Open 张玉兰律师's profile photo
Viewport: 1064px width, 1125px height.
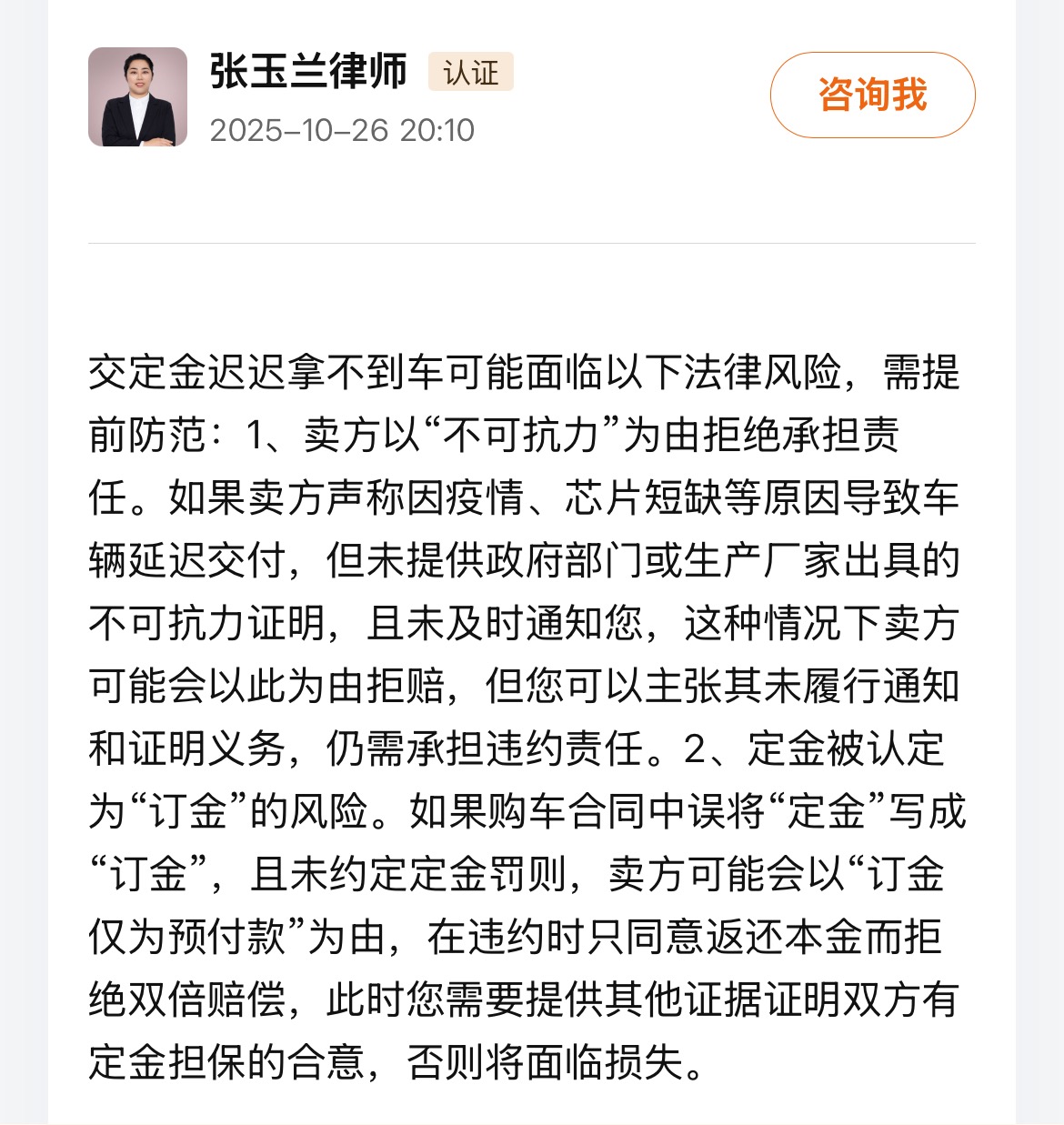137,97
